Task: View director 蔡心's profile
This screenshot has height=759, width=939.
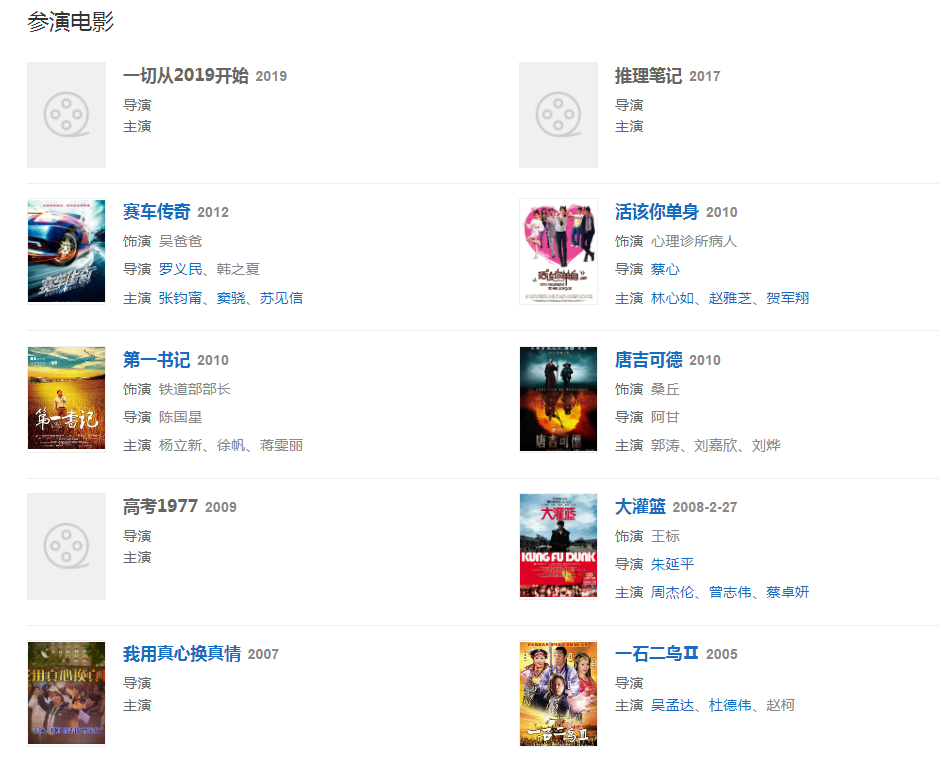Action: click(x=665, y=269)
